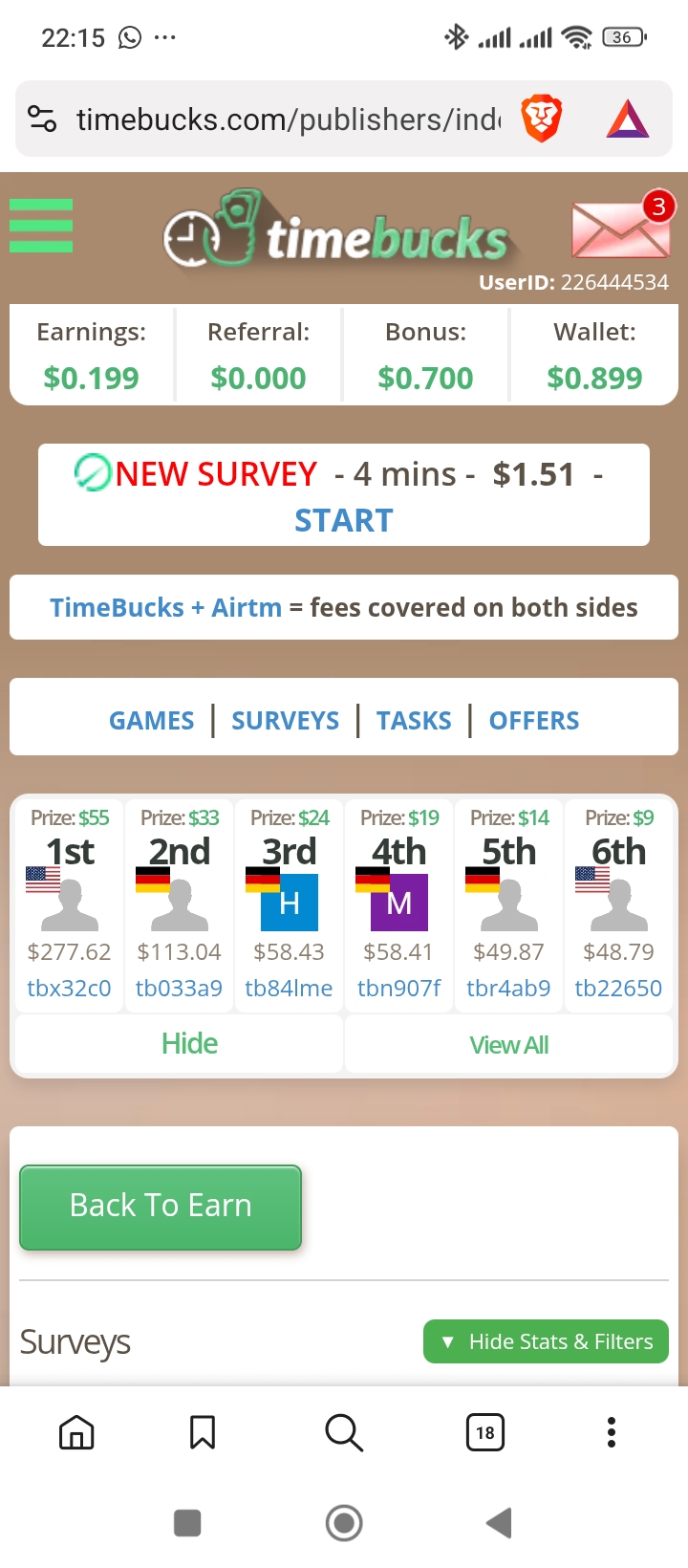
Task: Tap the Back To Earn button
Action: point(161,1207)
